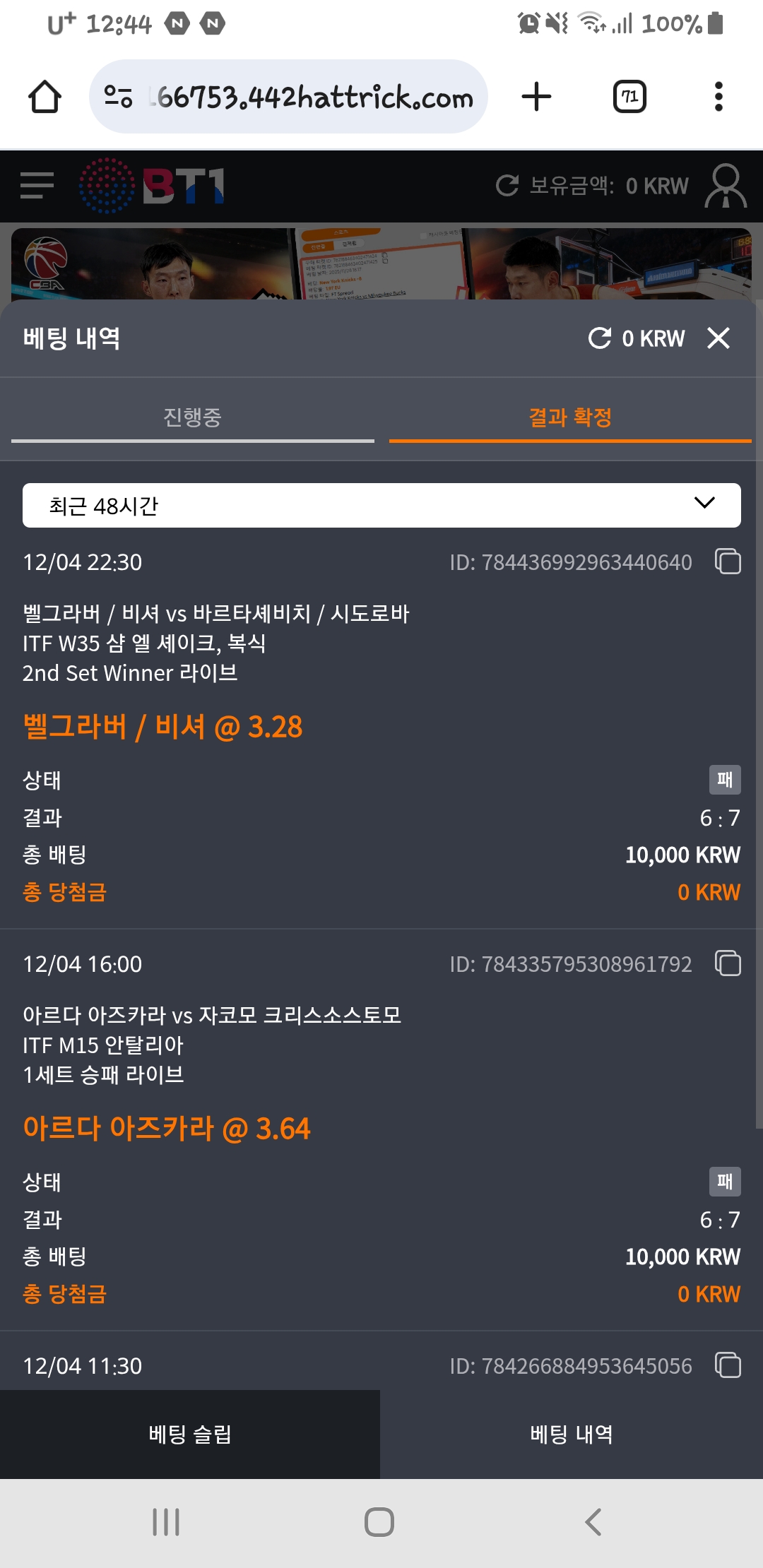Open a new browser tab

536,97
